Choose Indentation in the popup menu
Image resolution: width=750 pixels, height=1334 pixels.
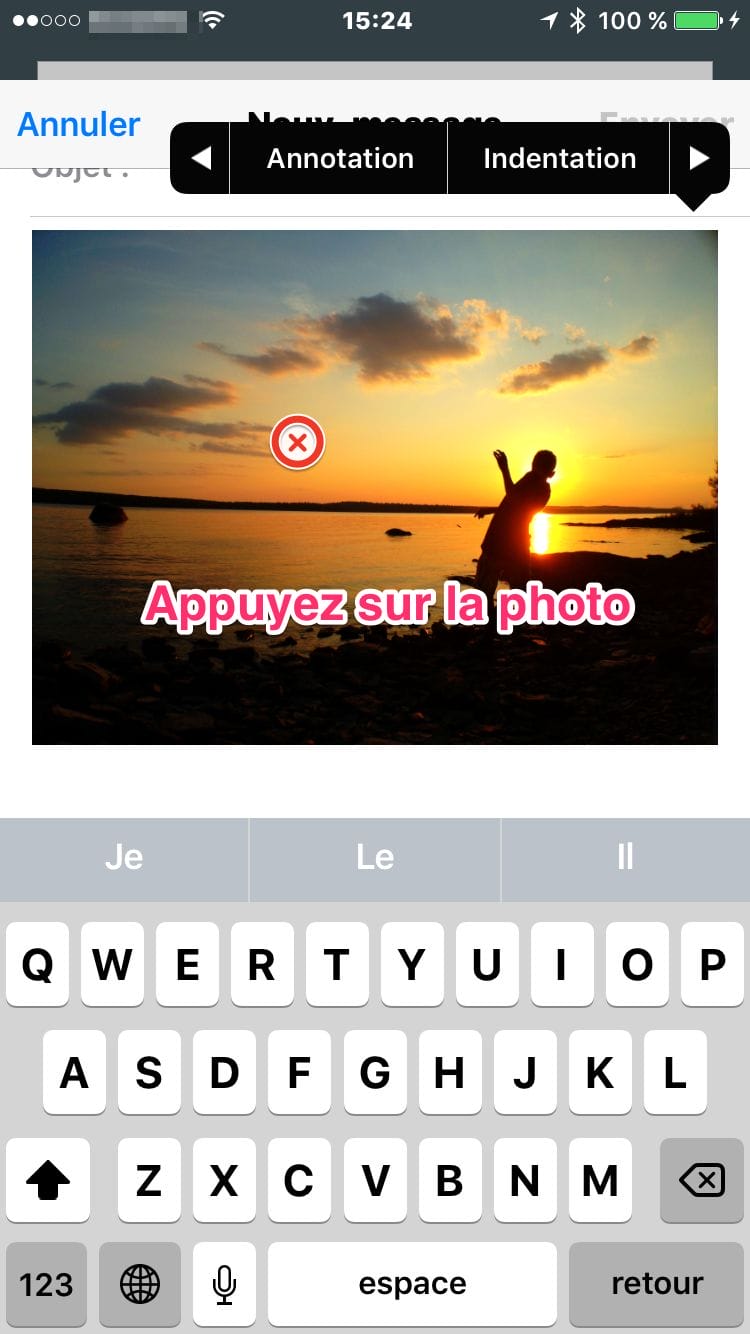559,158
